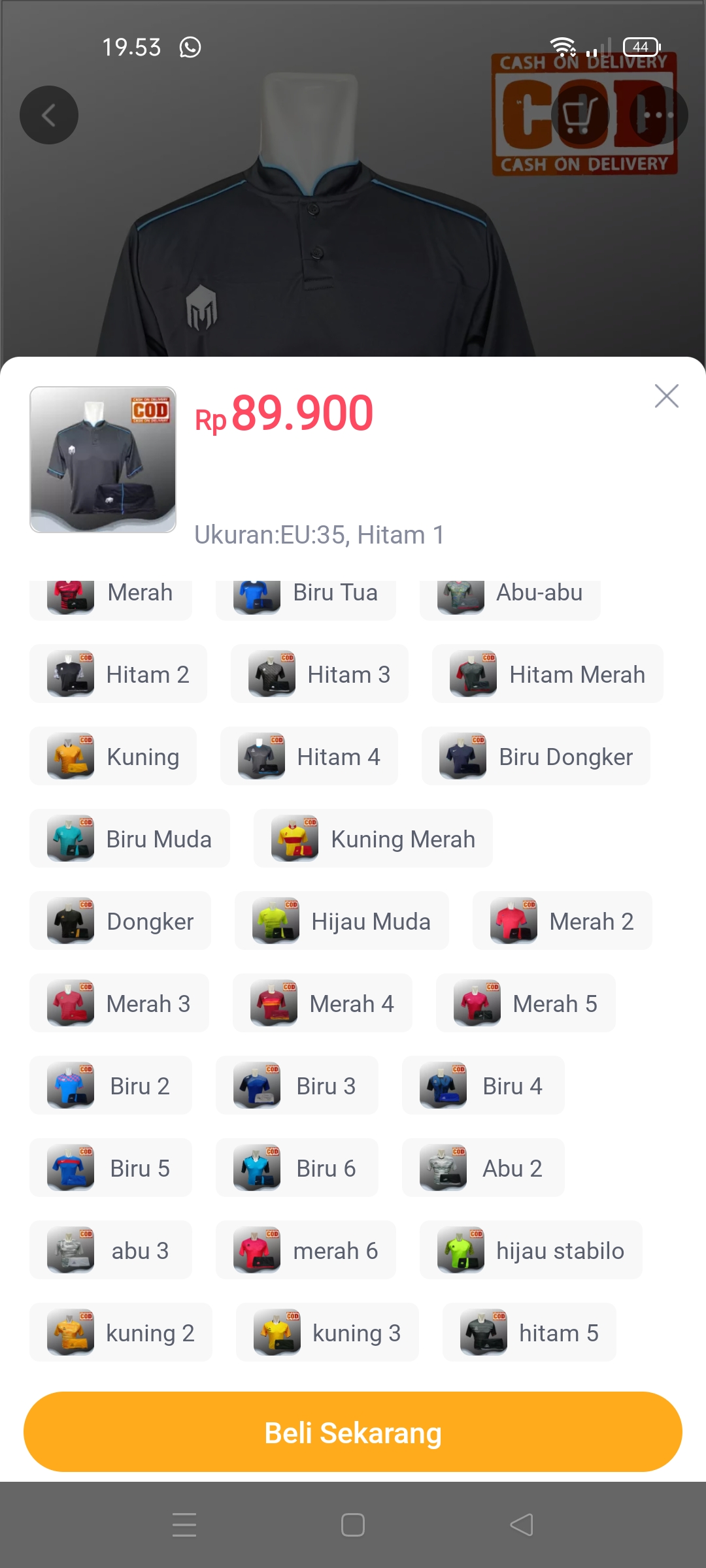Select Biru Dongker variant
Viewport: 706px width, 1568px height.
coord(536,757)
